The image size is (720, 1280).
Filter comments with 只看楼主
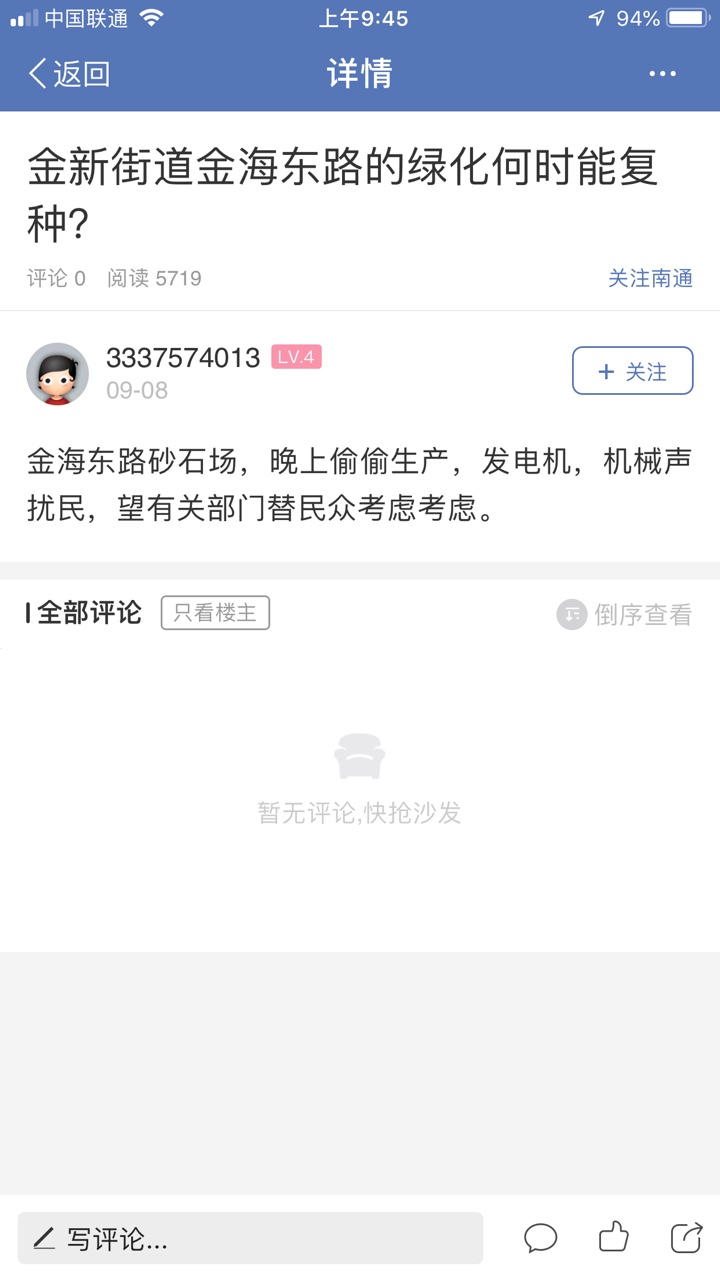215,613
